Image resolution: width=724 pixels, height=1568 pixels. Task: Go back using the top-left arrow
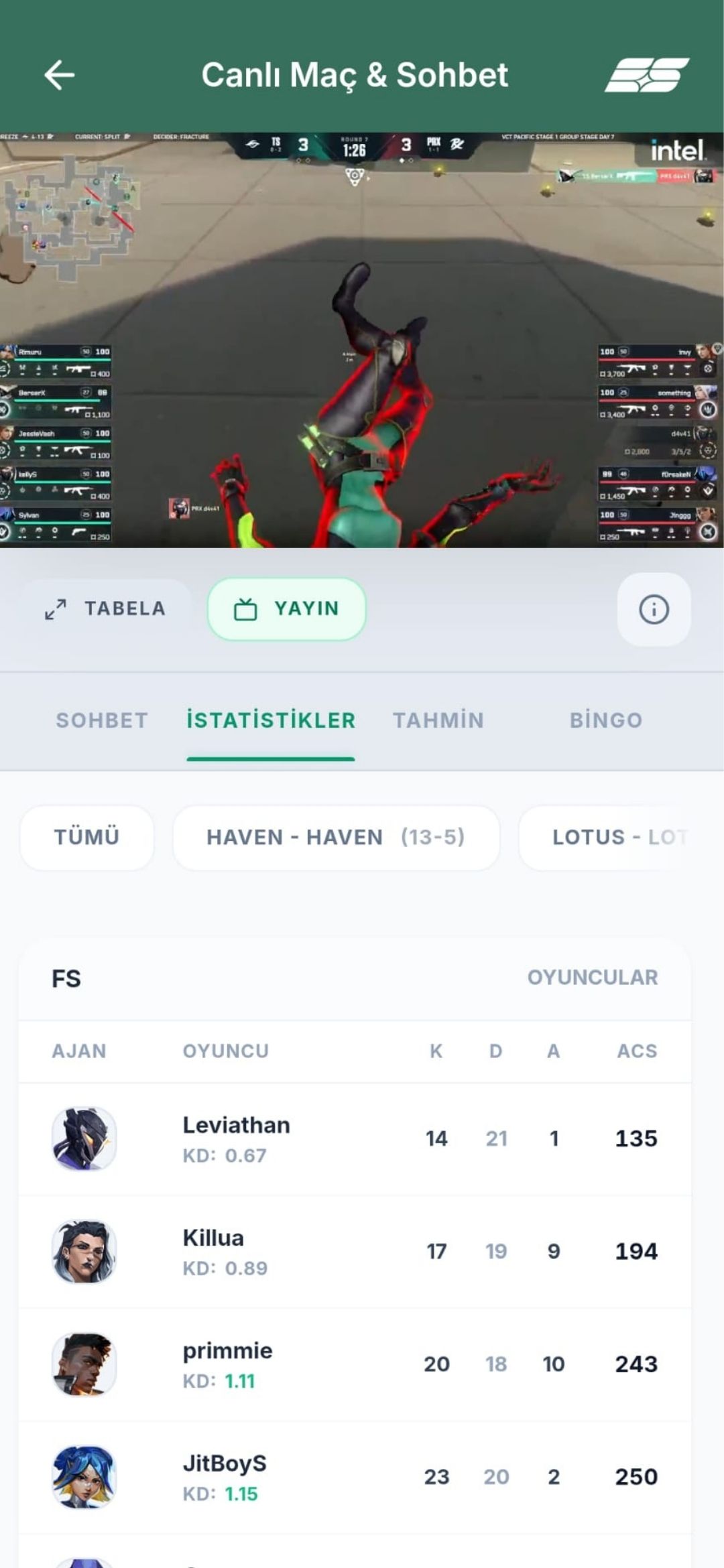[59, 74]
